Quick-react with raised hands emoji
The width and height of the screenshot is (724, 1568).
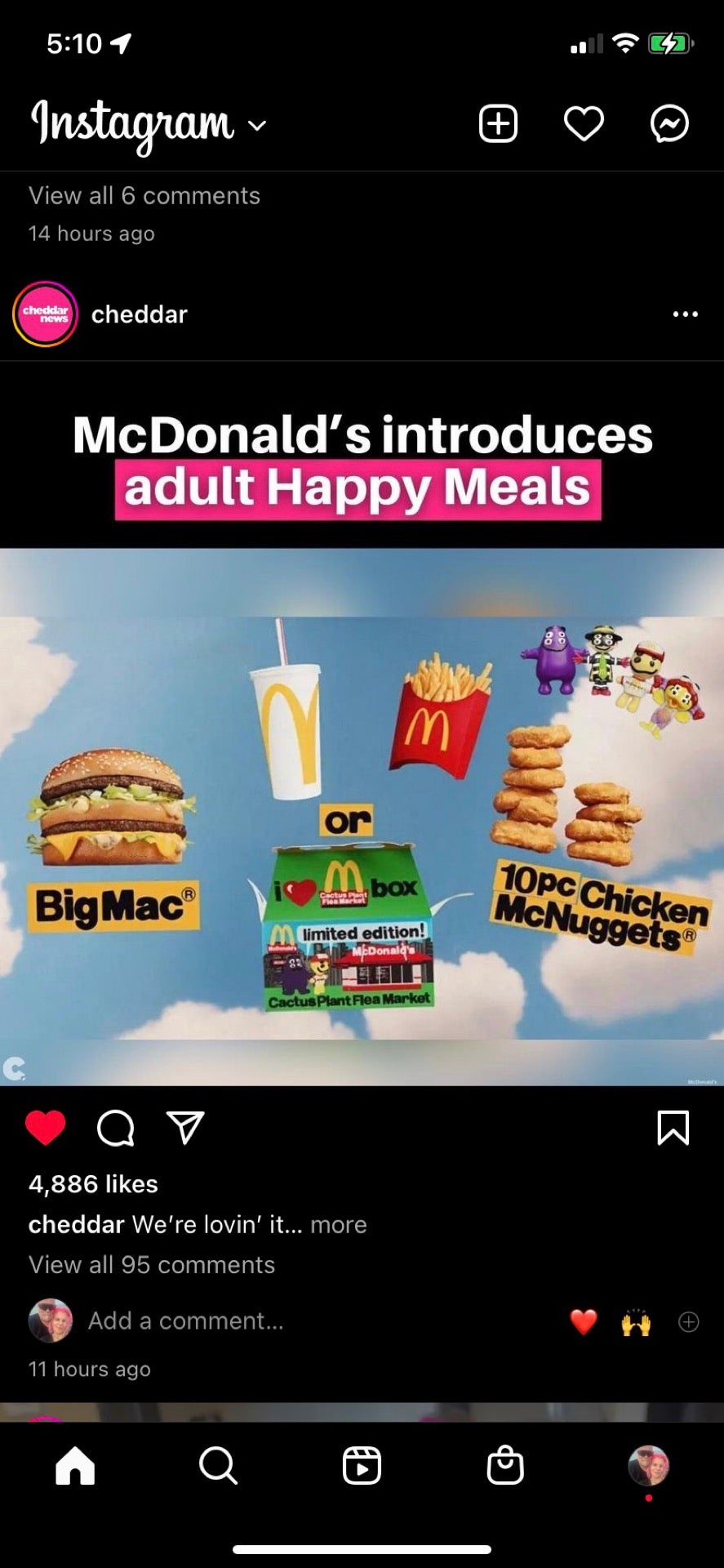tap(636, 1322)
